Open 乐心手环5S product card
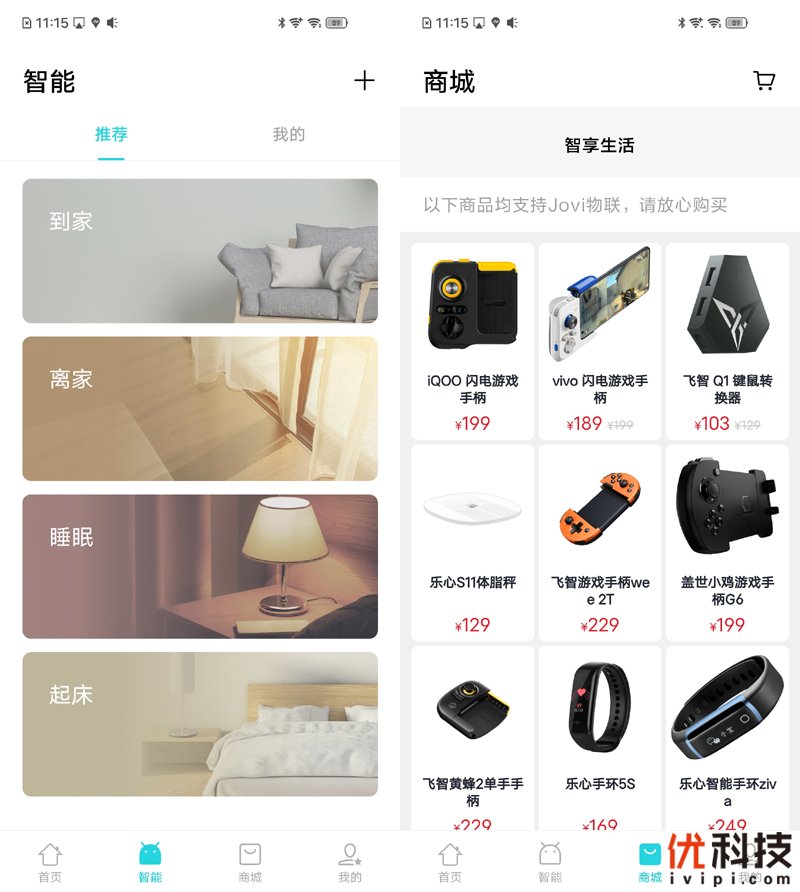 click(x=600, y=740)
